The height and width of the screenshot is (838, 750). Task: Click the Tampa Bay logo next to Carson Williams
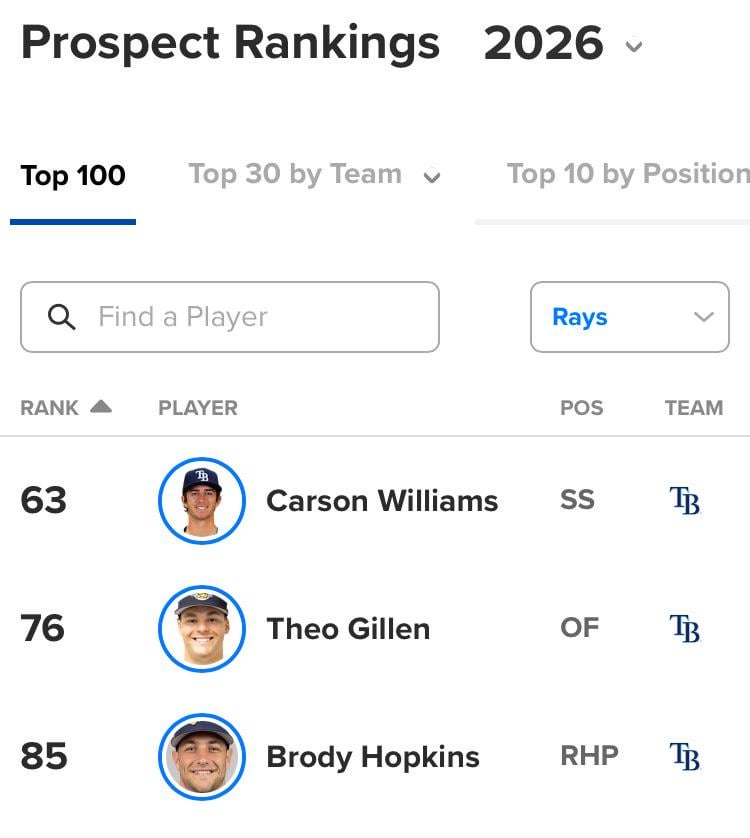(684, 501)
